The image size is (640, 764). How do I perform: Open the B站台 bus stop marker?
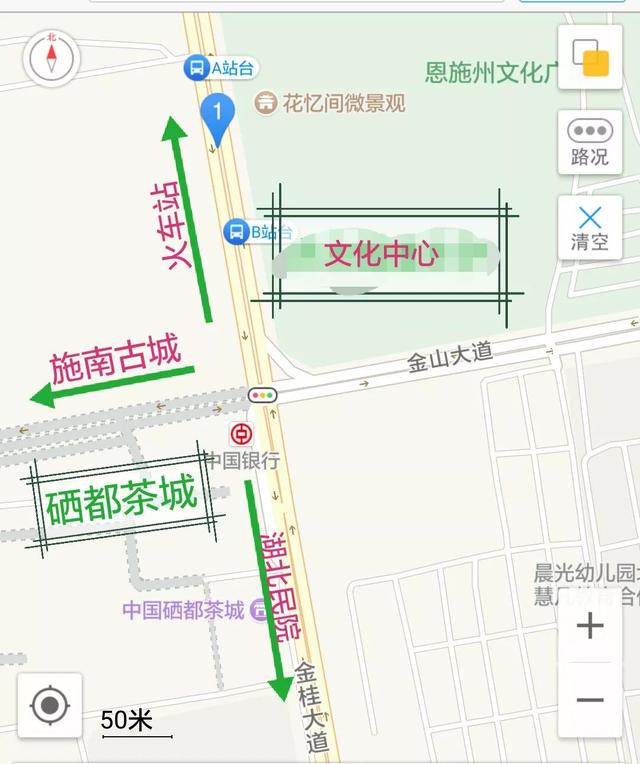pos(237,232)
